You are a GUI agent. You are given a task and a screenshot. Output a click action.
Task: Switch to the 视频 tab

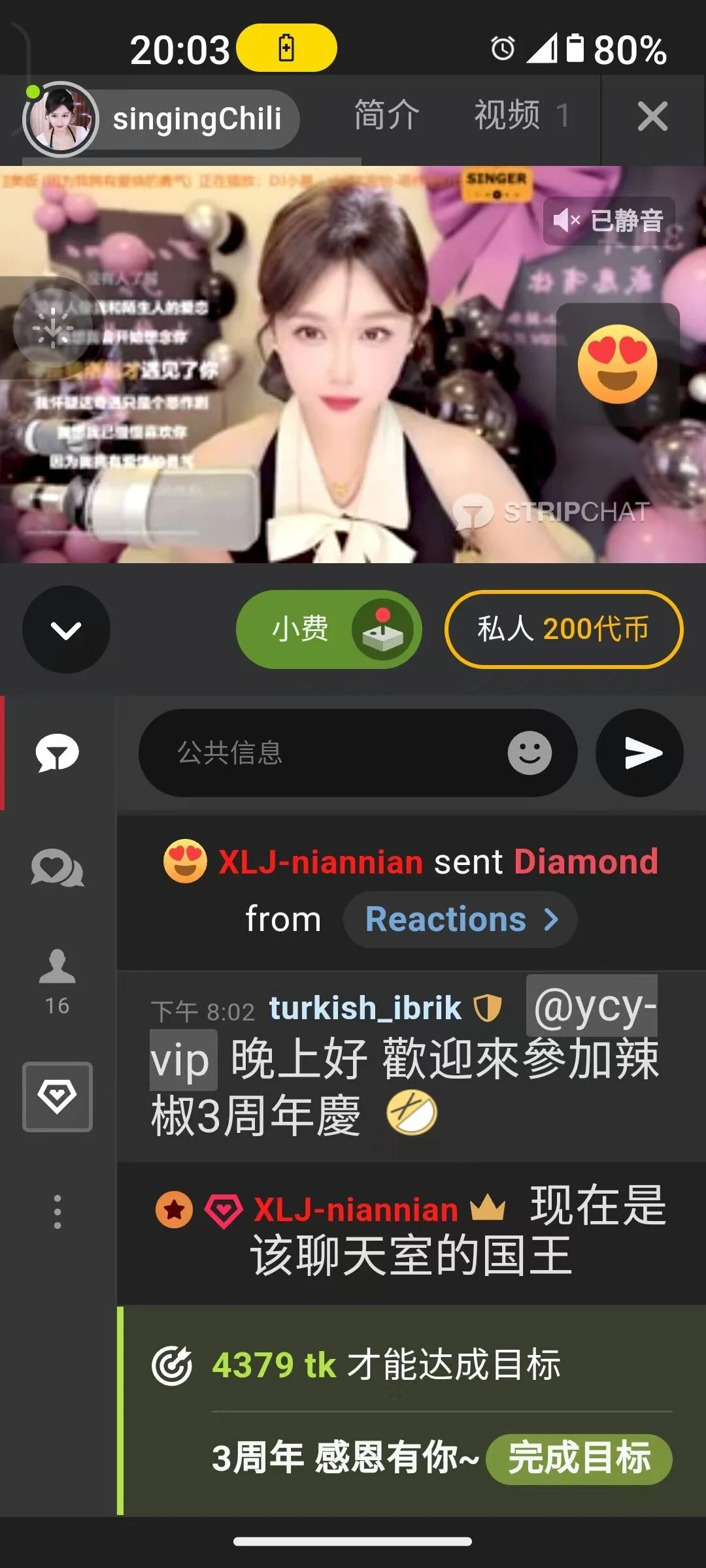[x=507, y=116]
